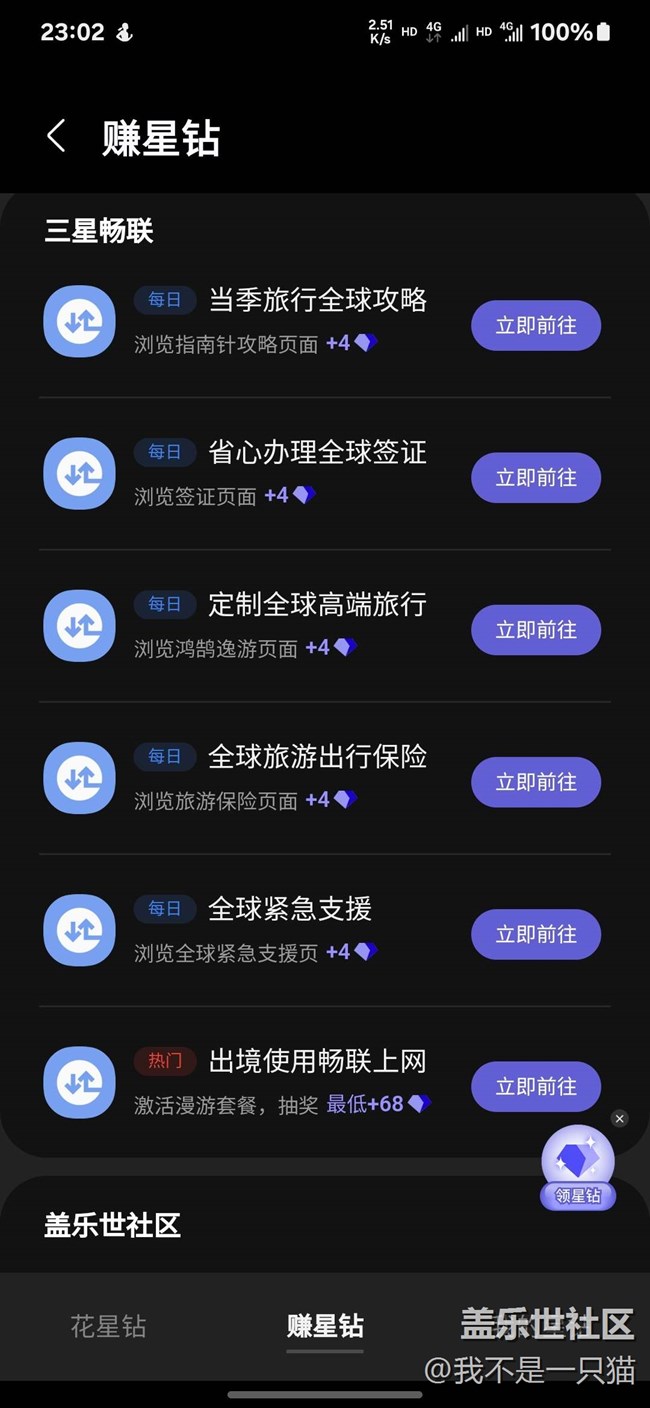Image resolution: width=650 pixels, height=1408 pixels.
Task: Switch to the 花星钻 tab
Action: 108,1326
